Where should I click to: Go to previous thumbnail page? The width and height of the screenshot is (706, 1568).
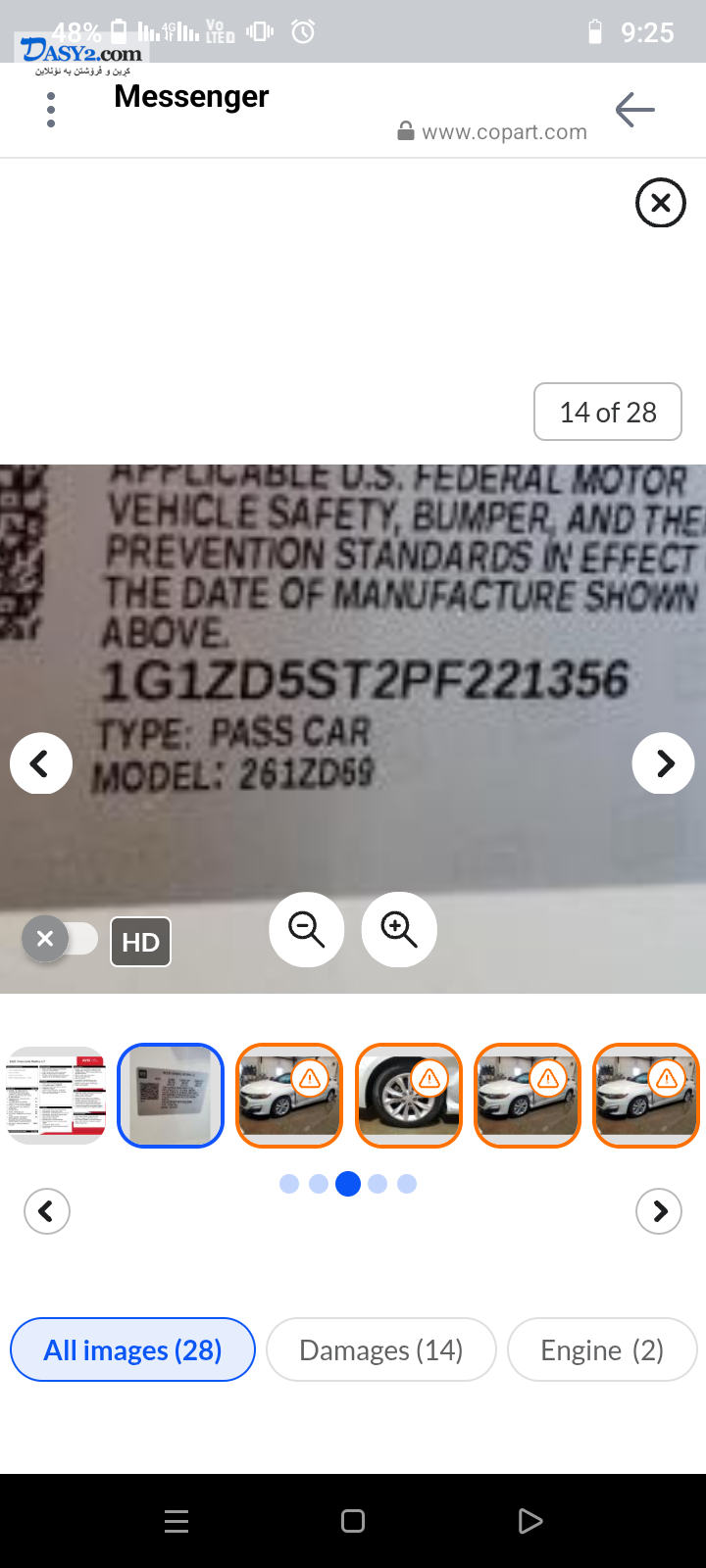coord(47,1212)
